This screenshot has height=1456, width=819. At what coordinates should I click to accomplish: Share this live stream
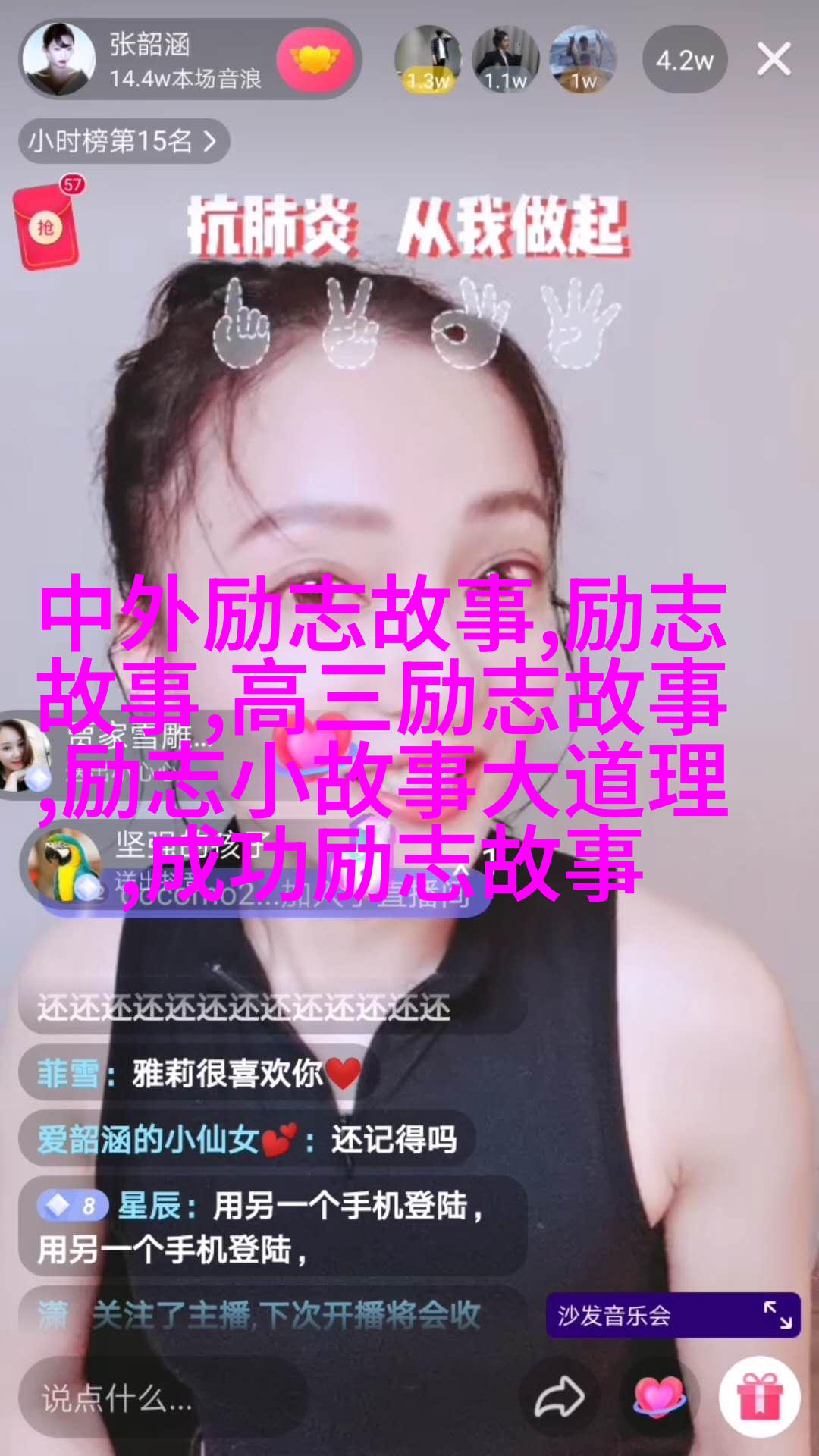tap(559, 1398)
